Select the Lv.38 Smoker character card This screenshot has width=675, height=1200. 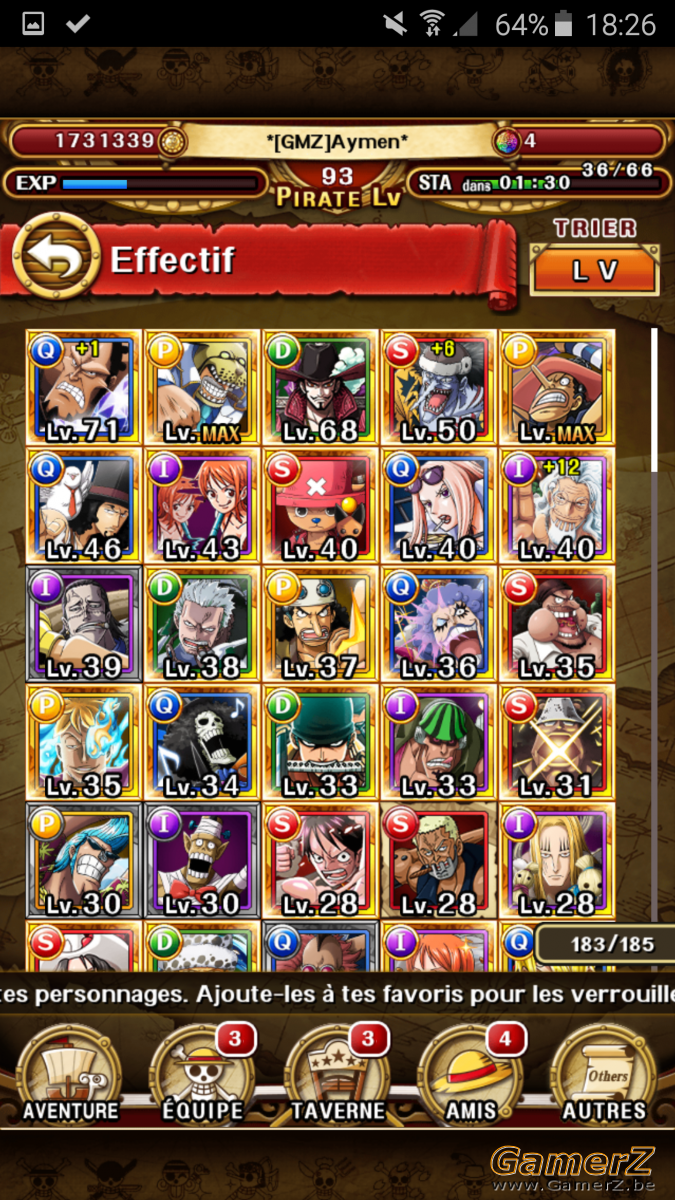pyautogui.click(x=203, y=623)
